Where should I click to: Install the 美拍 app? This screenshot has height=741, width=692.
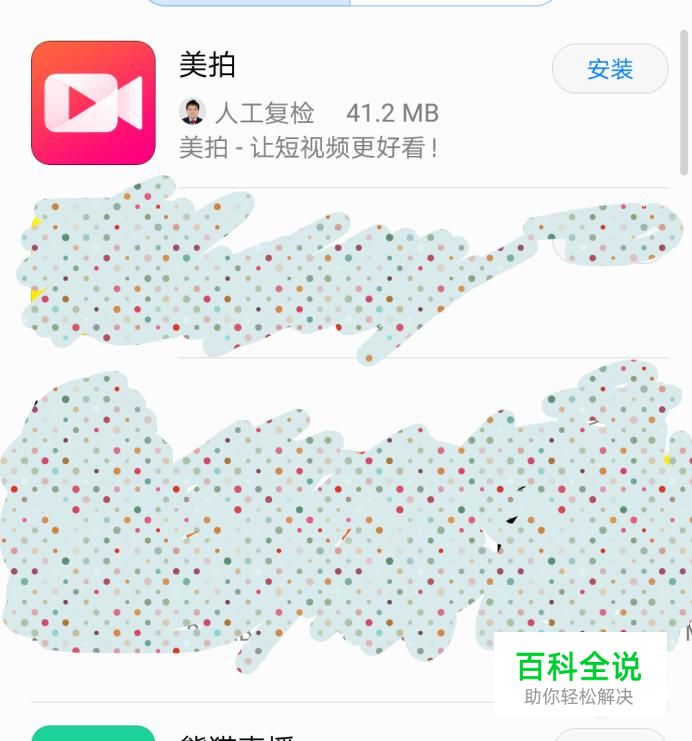610,69
